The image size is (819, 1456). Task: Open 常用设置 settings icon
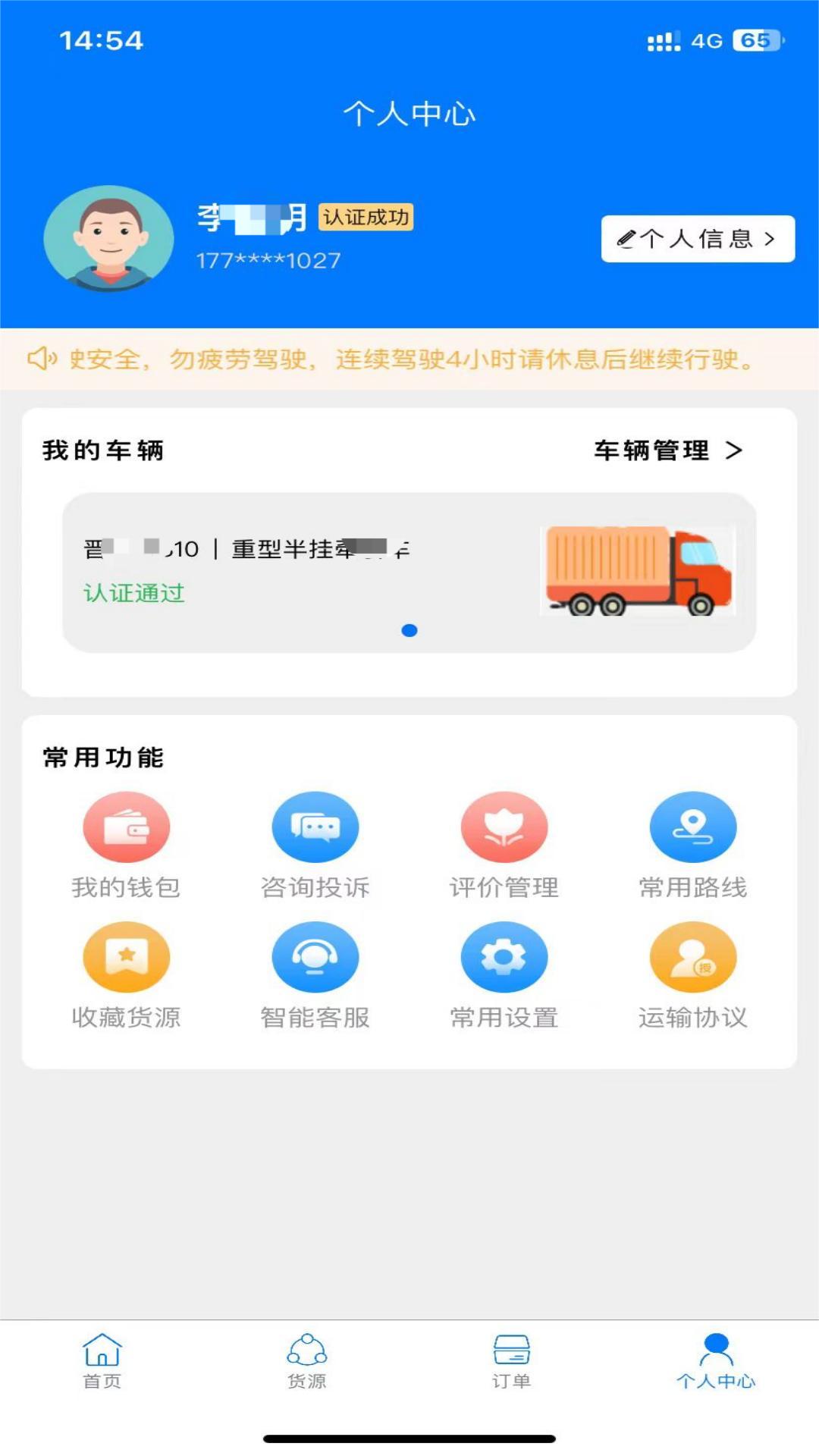[x=504, y=957]
